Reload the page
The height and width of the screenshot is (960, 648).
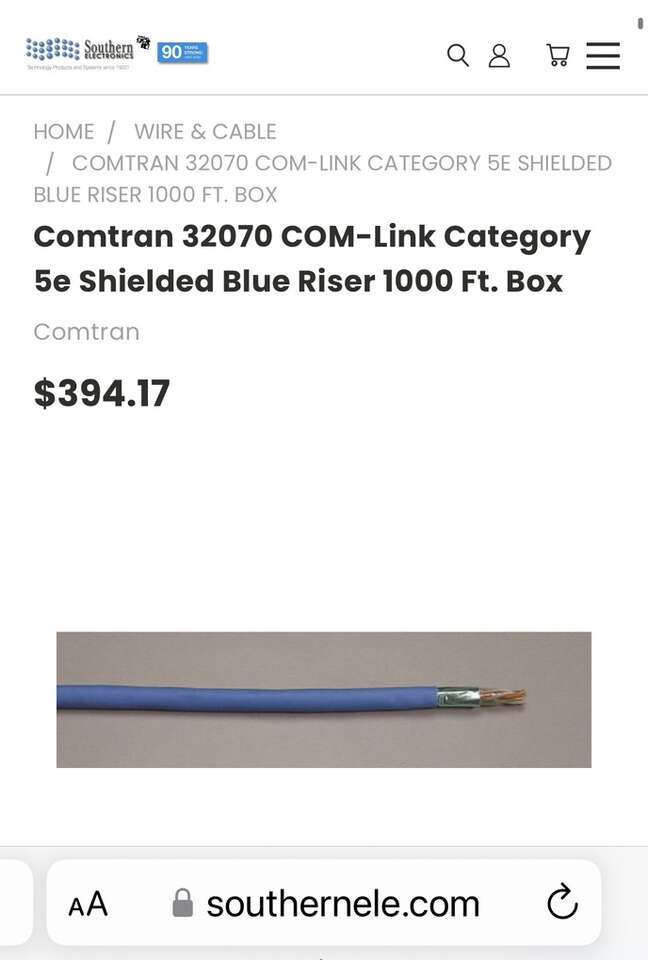tap(562, 902)
